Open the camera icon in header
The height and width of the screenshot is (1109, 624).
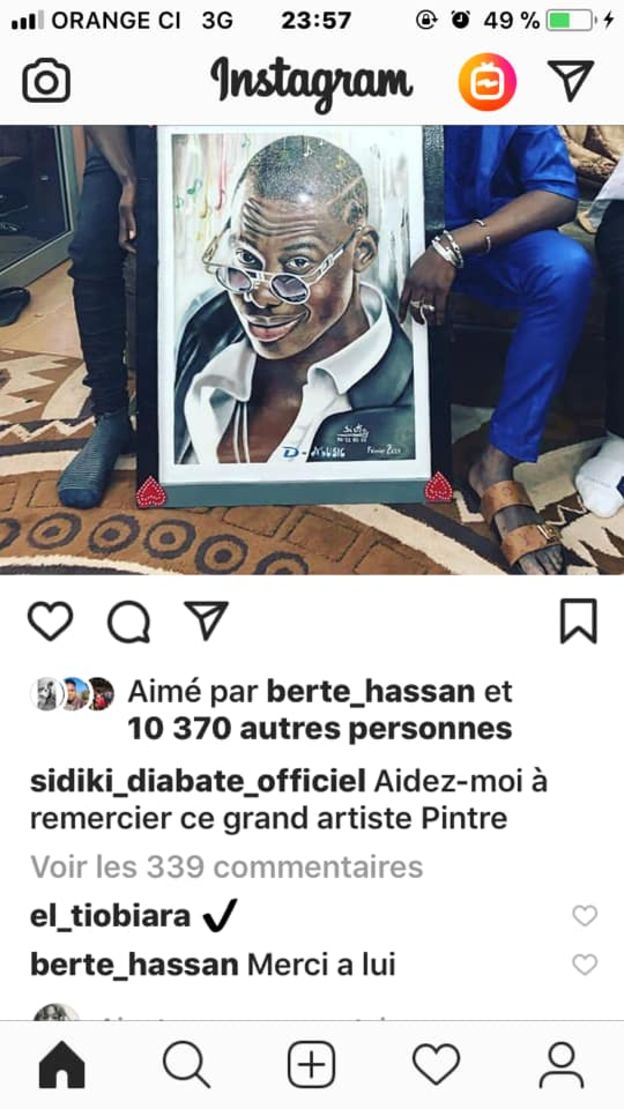coord(46,81)
